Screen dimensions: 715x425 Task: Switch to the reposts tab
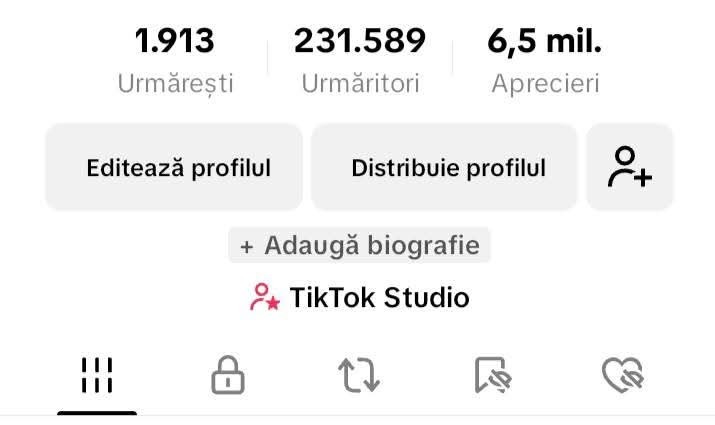358,376
